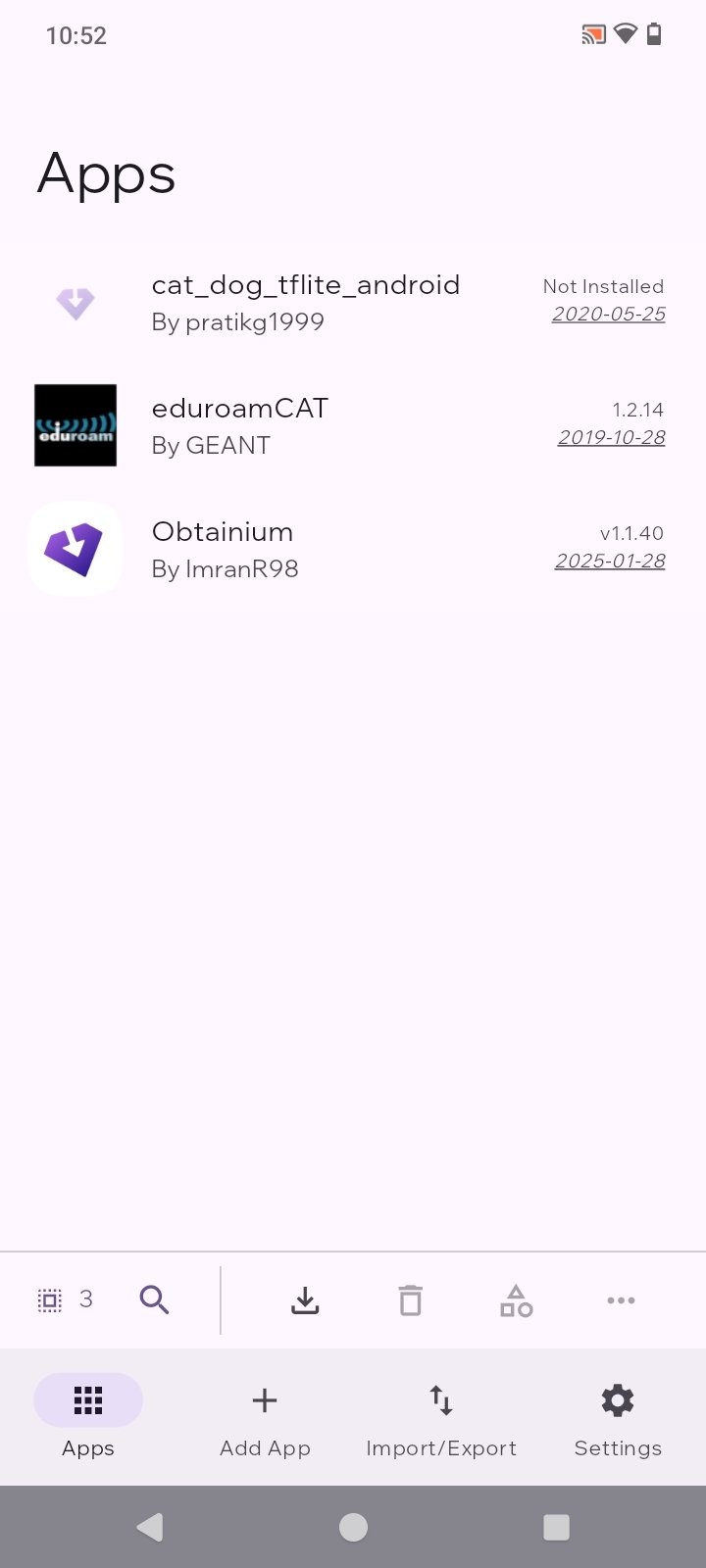706x1568 pixels.
Task: Tap the trash delete icon
Action: (411, 1300)
